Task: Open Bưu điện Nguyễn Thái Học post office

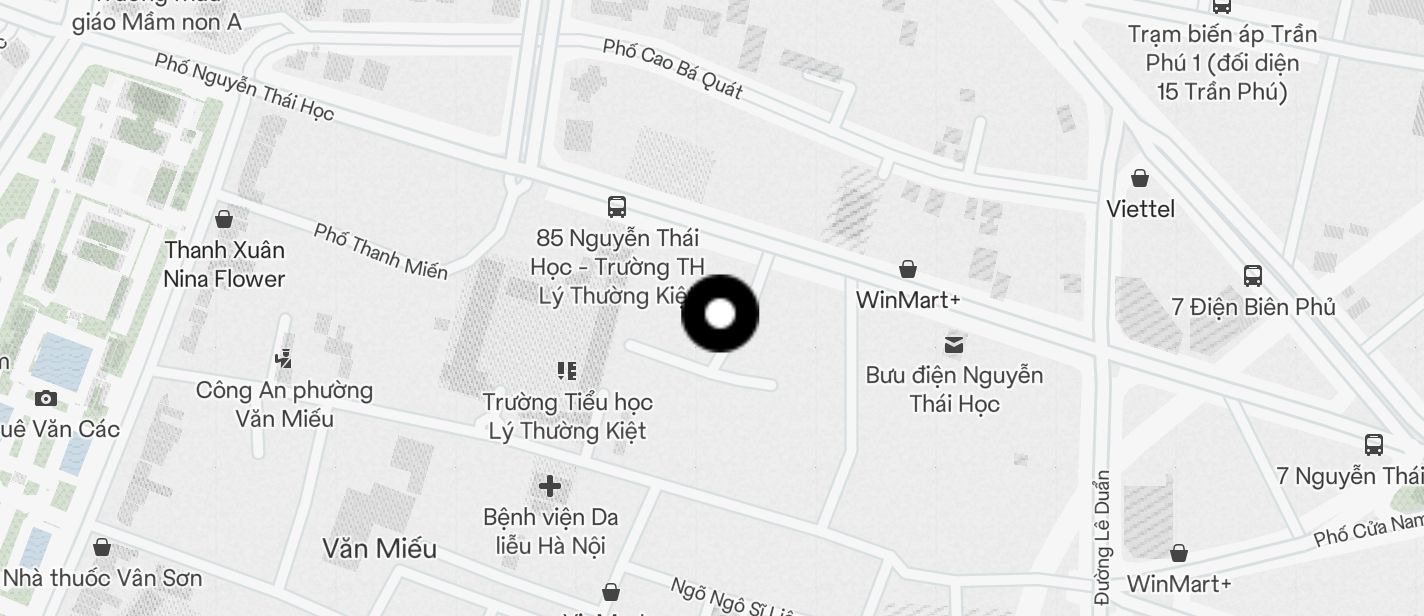Action: tap(954, 345)
